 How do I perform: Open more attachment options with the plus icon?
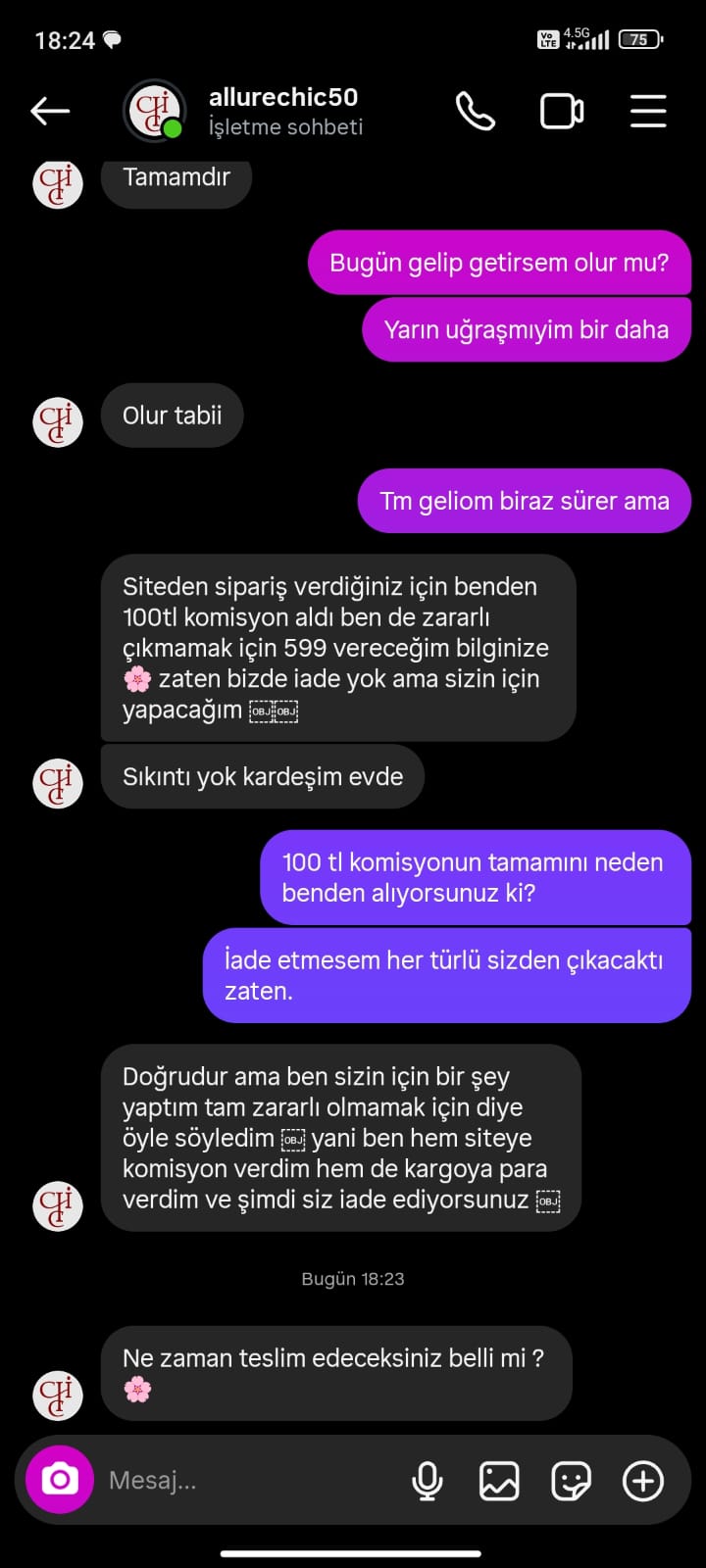643,1481
